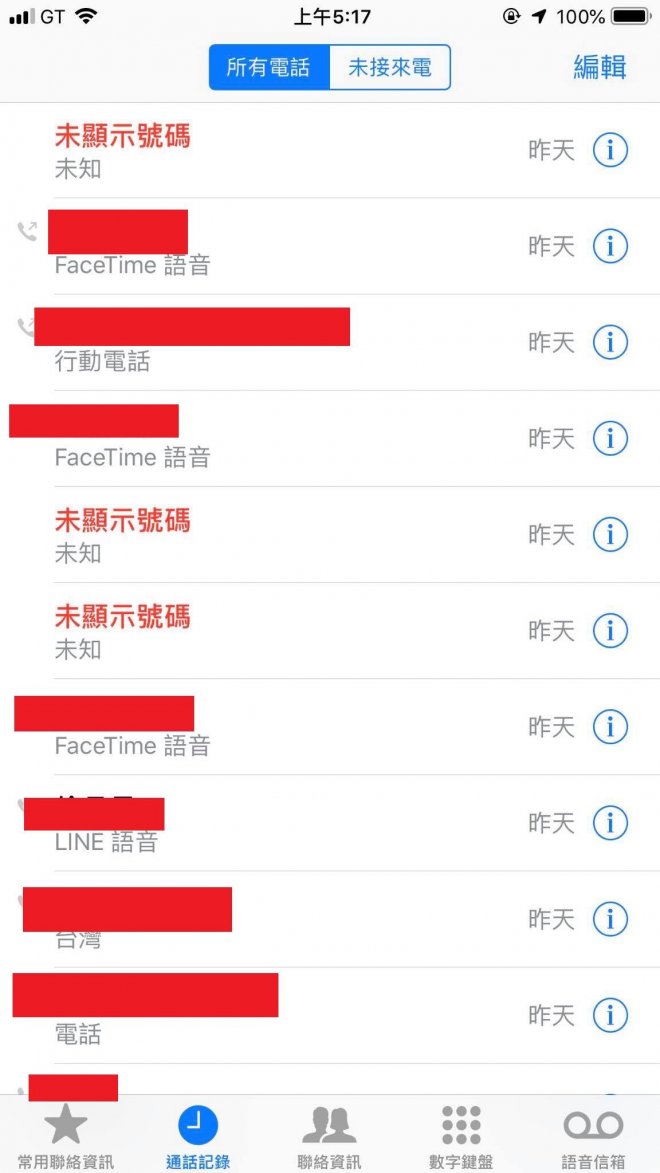Tap 編輯 to edit the call list
This screenshot has height=1173, width=660.
tap(599, 67)
